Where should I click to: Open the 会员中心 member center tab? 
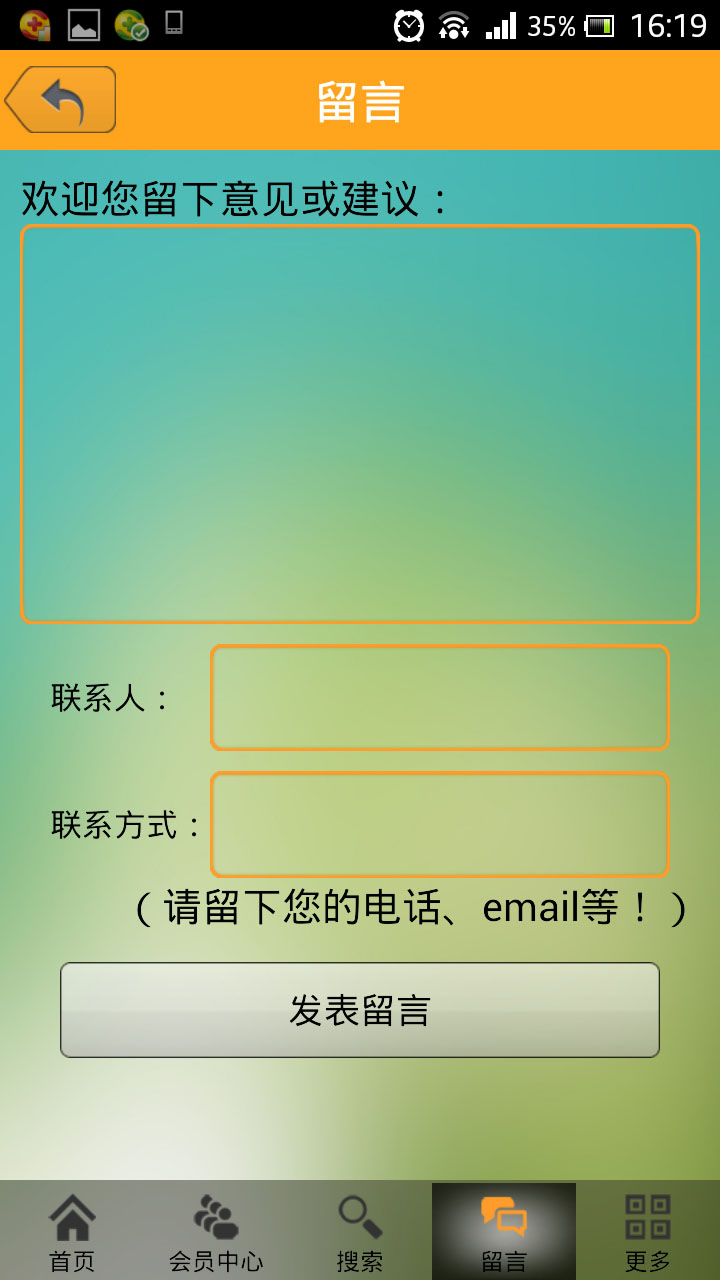click(x=216, y=1231)
